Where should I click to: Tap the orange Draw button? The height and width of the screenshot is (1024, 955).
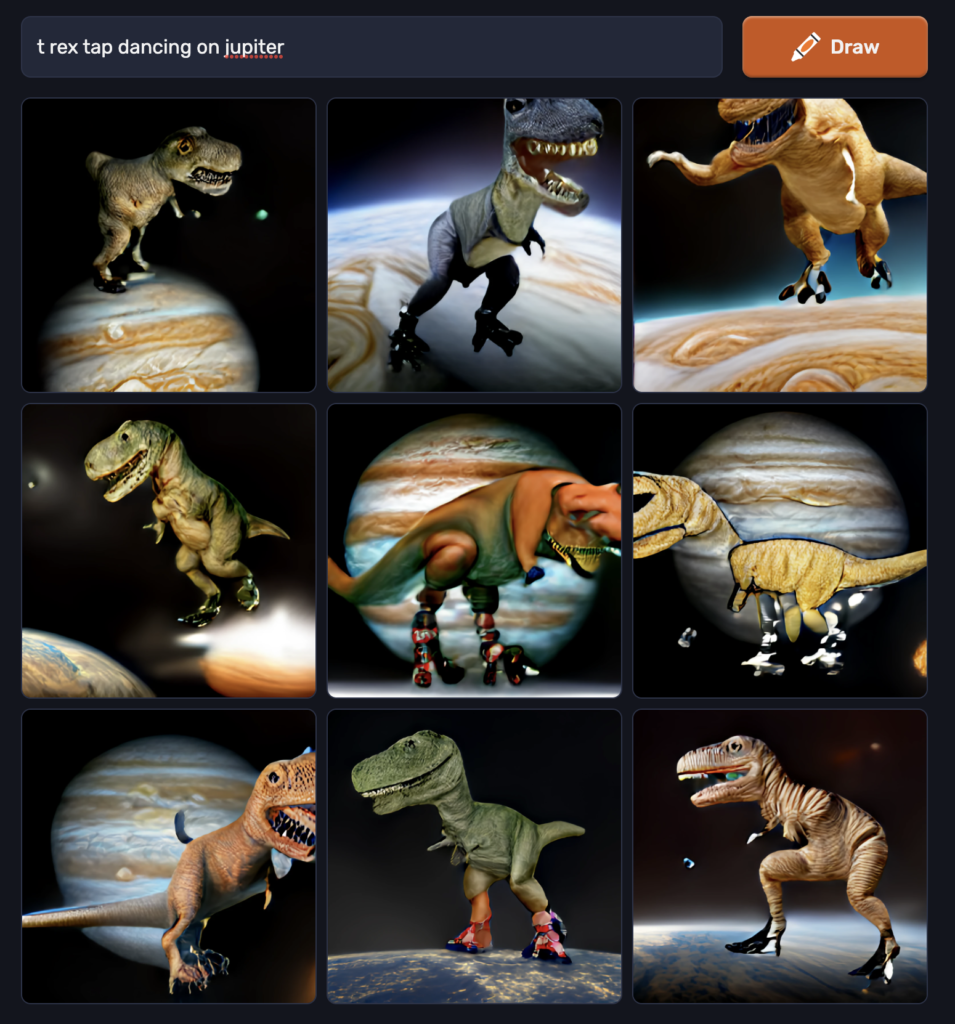coord(834,47)
